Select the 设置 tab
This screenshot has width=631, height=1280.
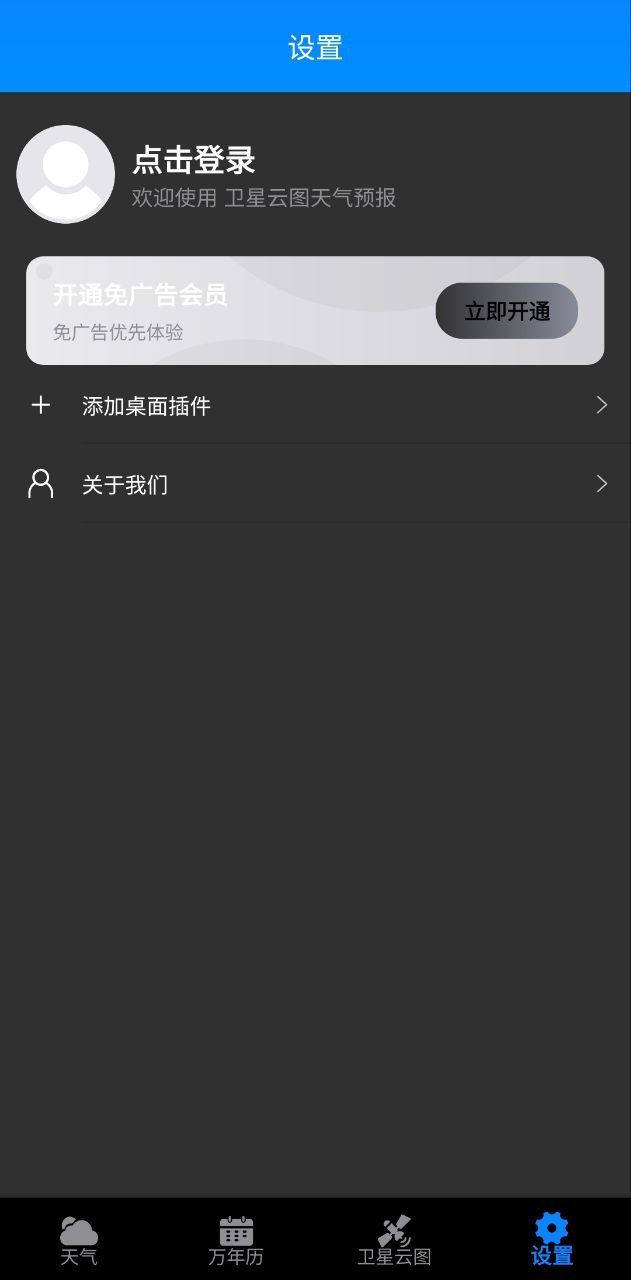[551, 1240]
